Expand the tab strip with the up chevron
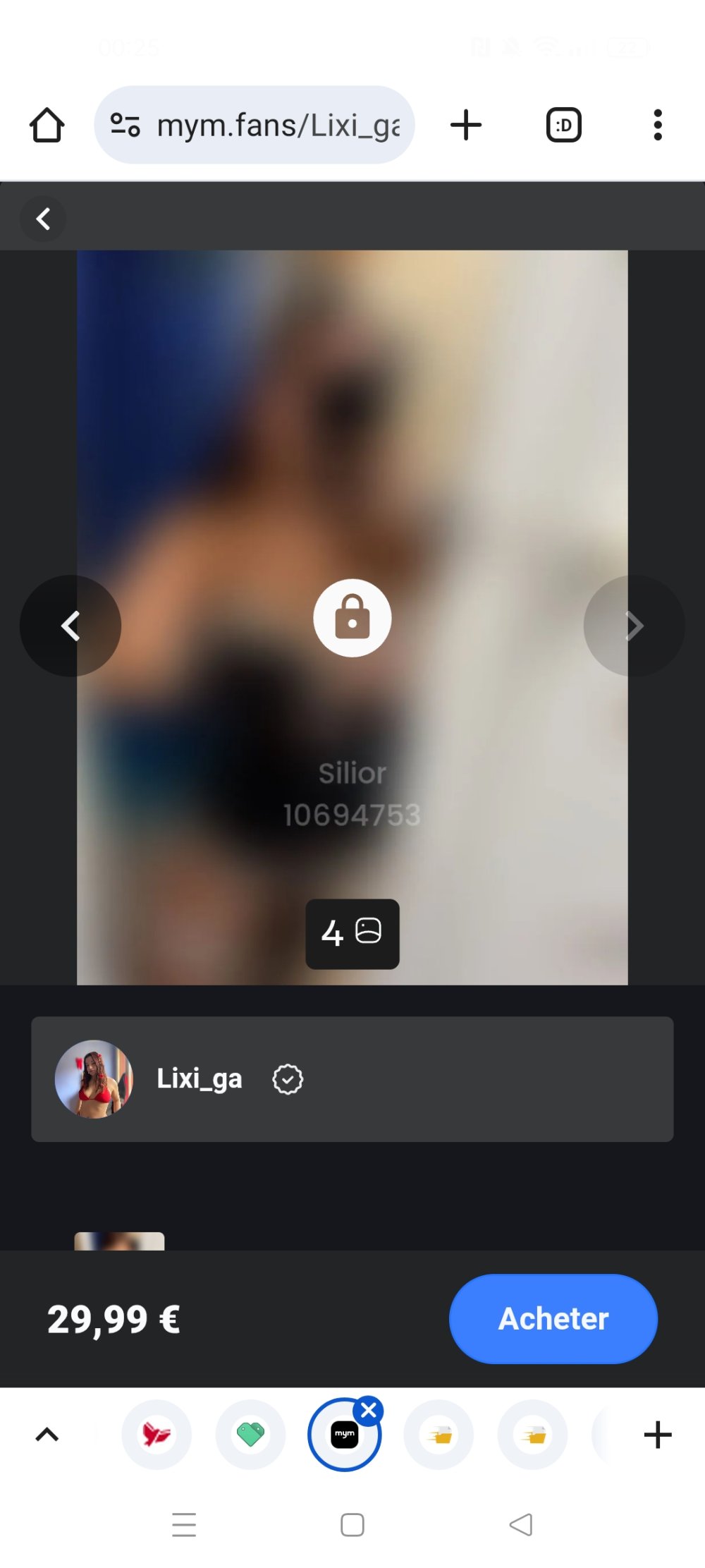This screenshot has height=1568, width=705. (x=47, y=1434)
